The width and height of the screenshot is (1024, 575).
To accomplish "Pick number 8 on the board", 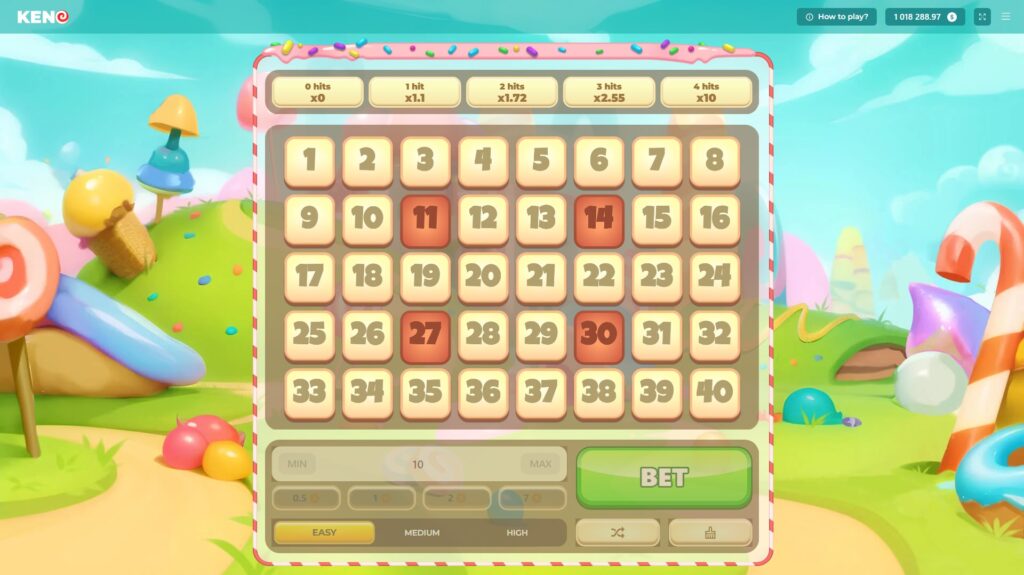I will (x=714, y=160).
